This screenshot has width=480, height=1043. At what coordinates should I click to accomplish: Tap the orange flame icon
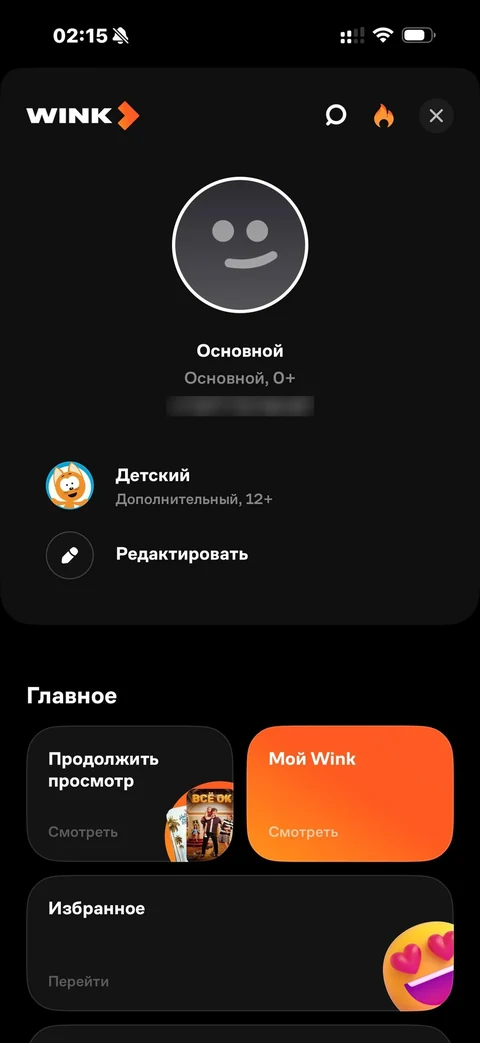(x=384, y=116)
